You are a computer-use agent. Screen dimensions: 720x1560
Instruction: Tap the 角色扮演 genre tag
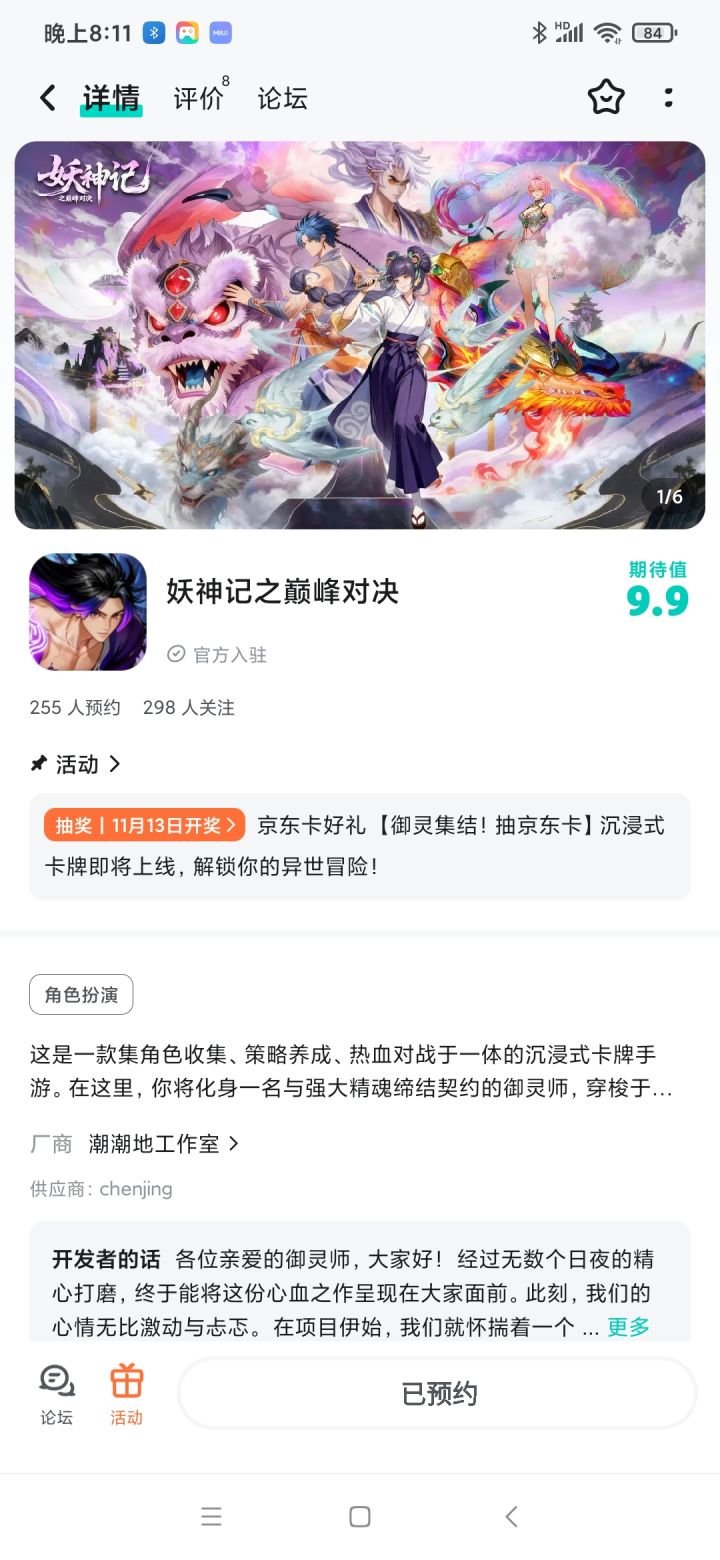(80, 995)
